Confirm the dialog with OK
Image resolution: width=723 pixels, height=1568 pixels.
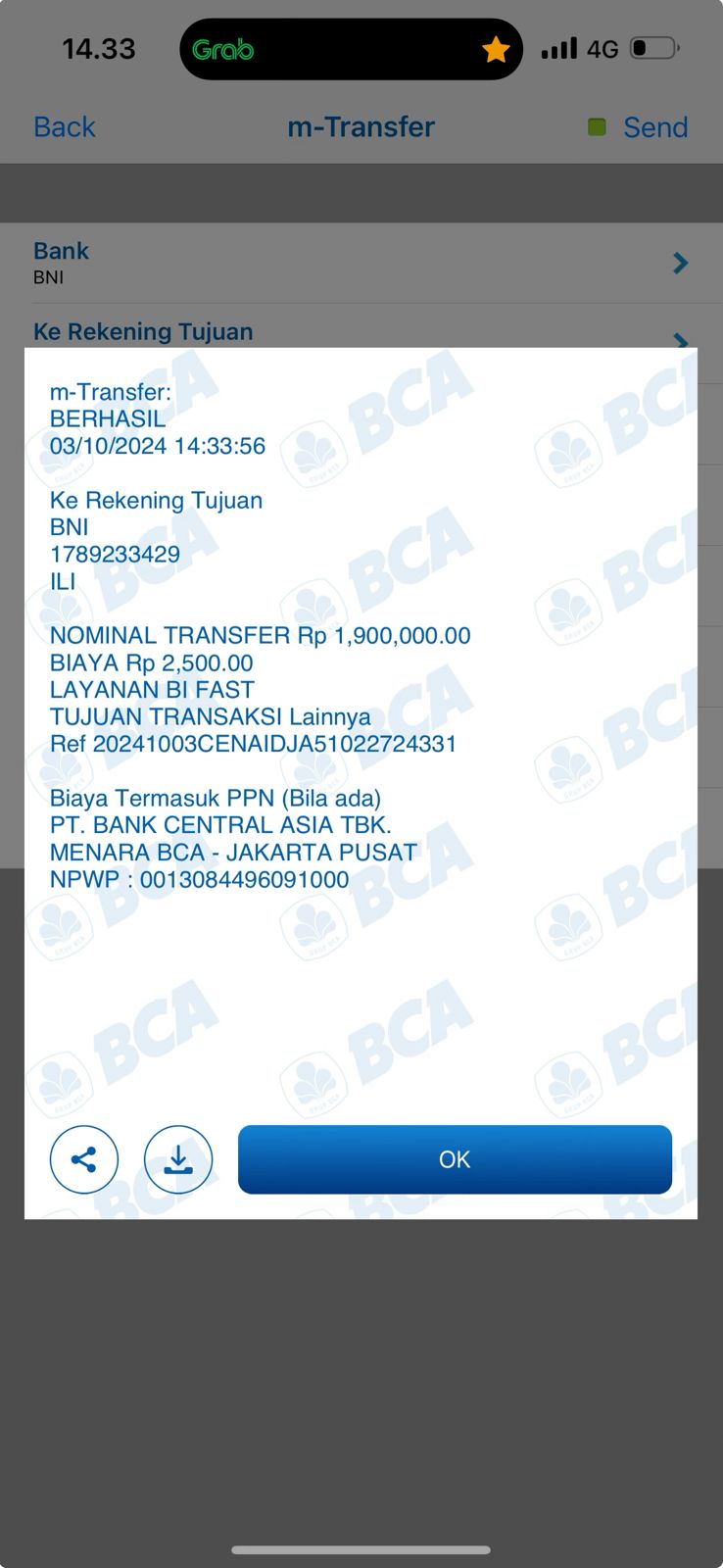455,1159
